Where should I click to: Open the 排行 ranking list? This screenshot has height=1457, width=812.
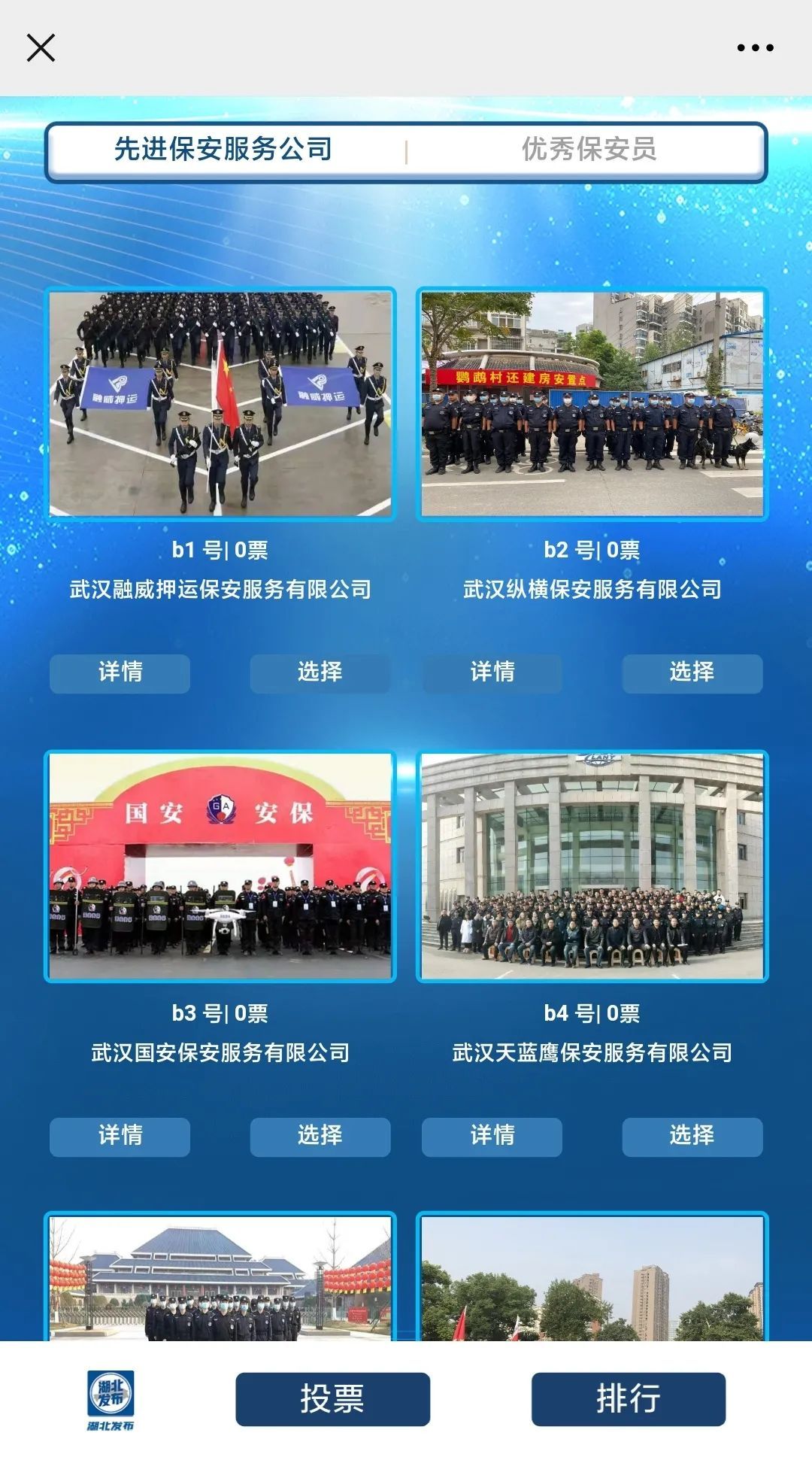[628, 1399]
